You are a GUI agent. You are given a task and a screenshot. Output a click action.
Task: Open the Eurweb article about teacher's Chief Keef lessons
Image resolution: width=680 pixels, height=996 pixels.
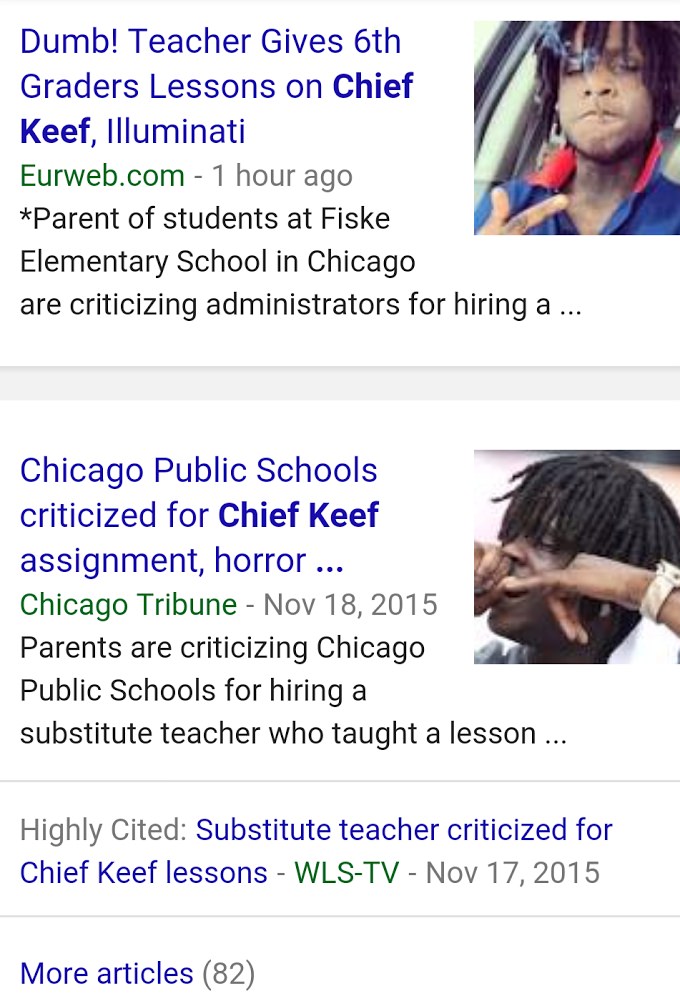coord(215,87)
